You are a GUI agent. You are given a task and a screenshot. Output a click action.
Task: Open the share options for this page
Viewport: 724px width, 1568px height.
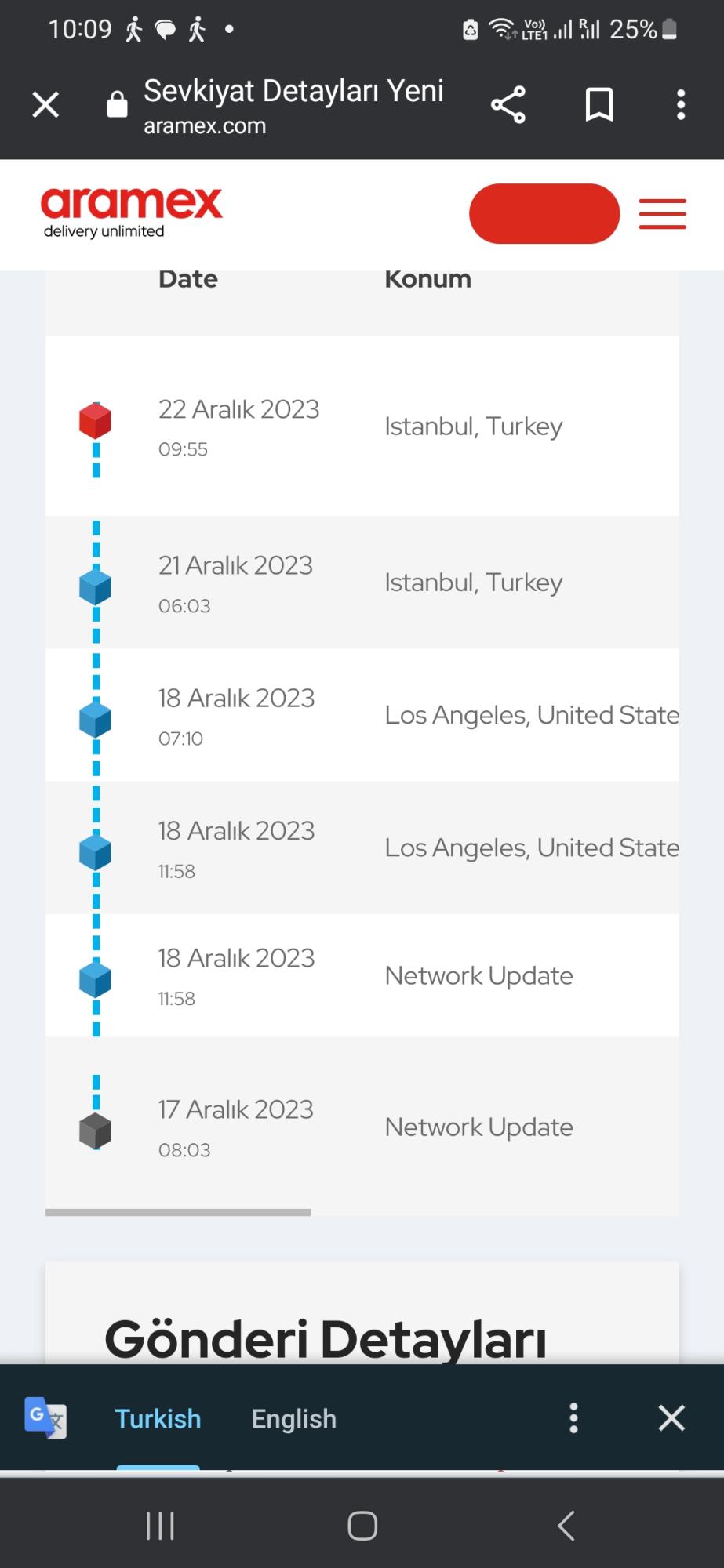click(508, 103)
